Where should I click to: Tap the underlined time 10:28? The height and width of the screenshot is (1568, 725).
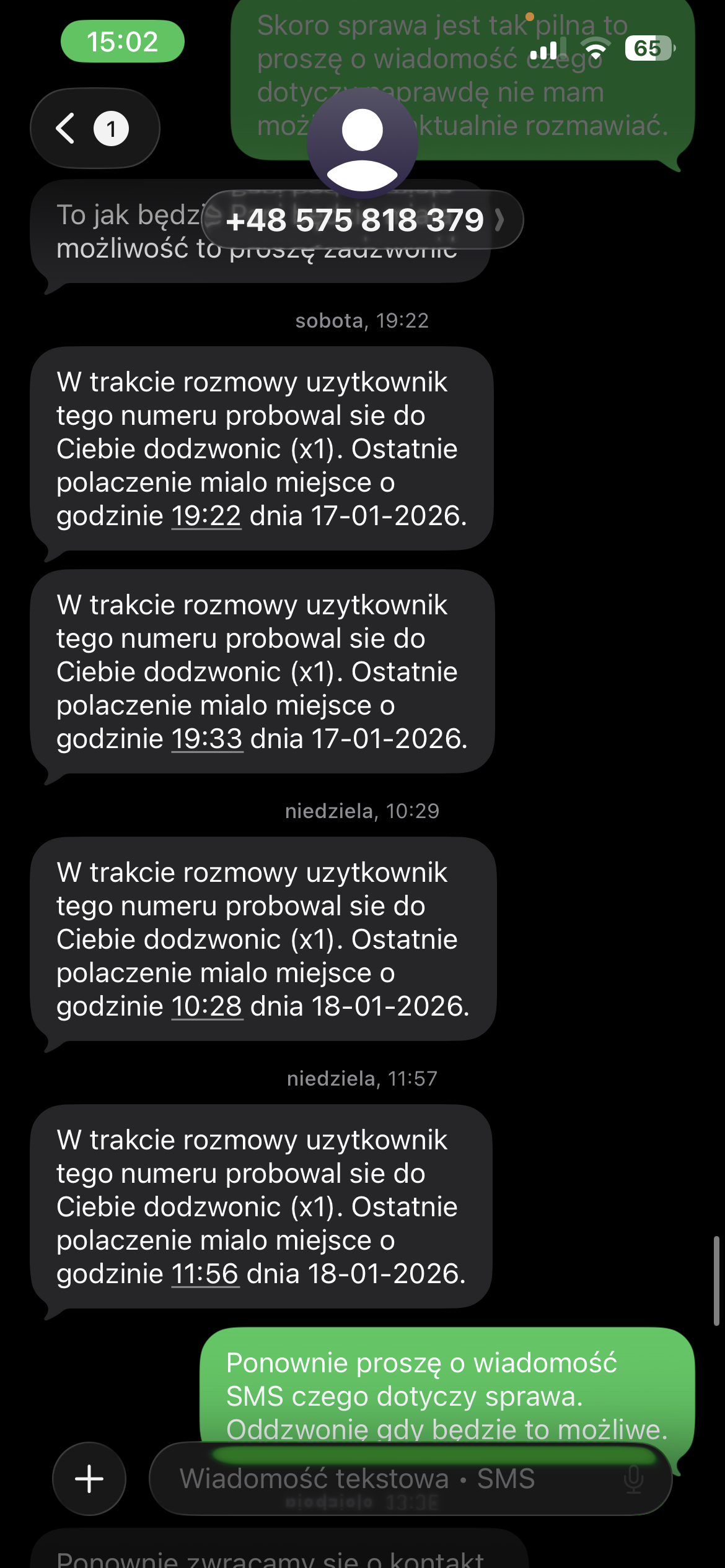[206, 1006]
